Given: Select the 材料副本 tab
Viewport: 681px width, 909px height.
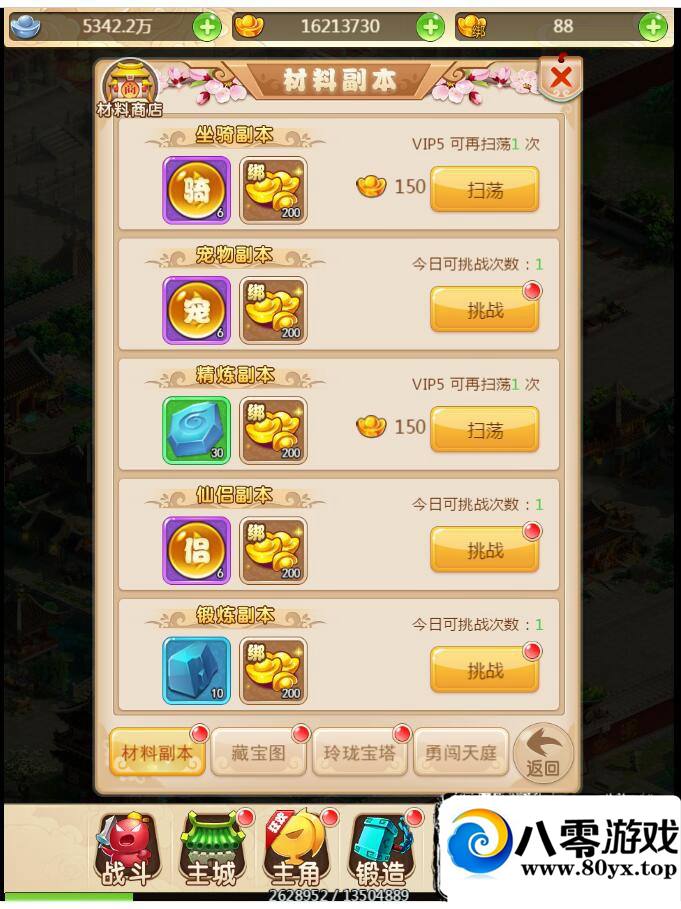Looking at the screenshot, I should pos(157,752).
